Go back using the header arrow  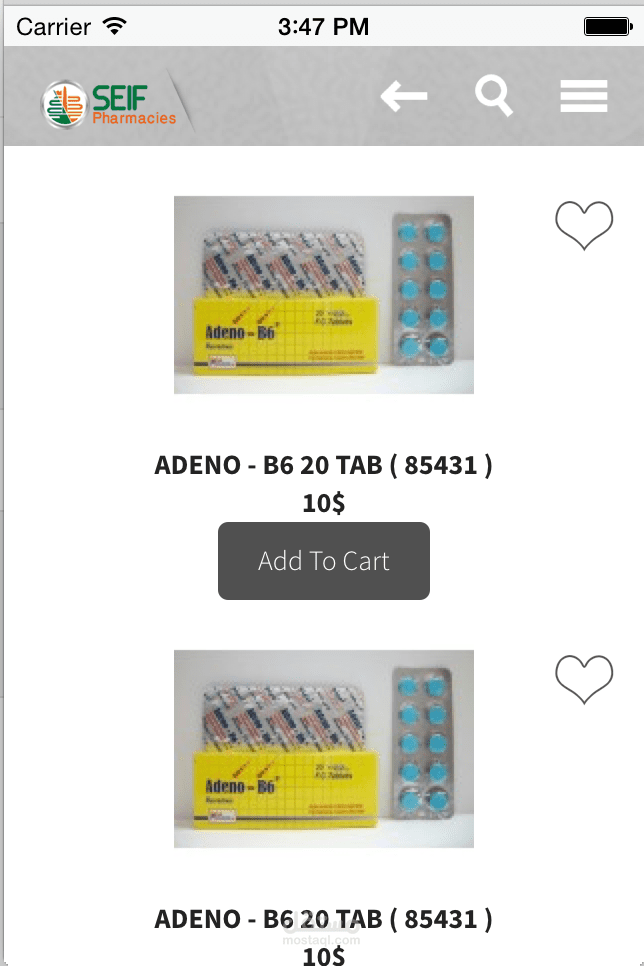pos(404,96)
